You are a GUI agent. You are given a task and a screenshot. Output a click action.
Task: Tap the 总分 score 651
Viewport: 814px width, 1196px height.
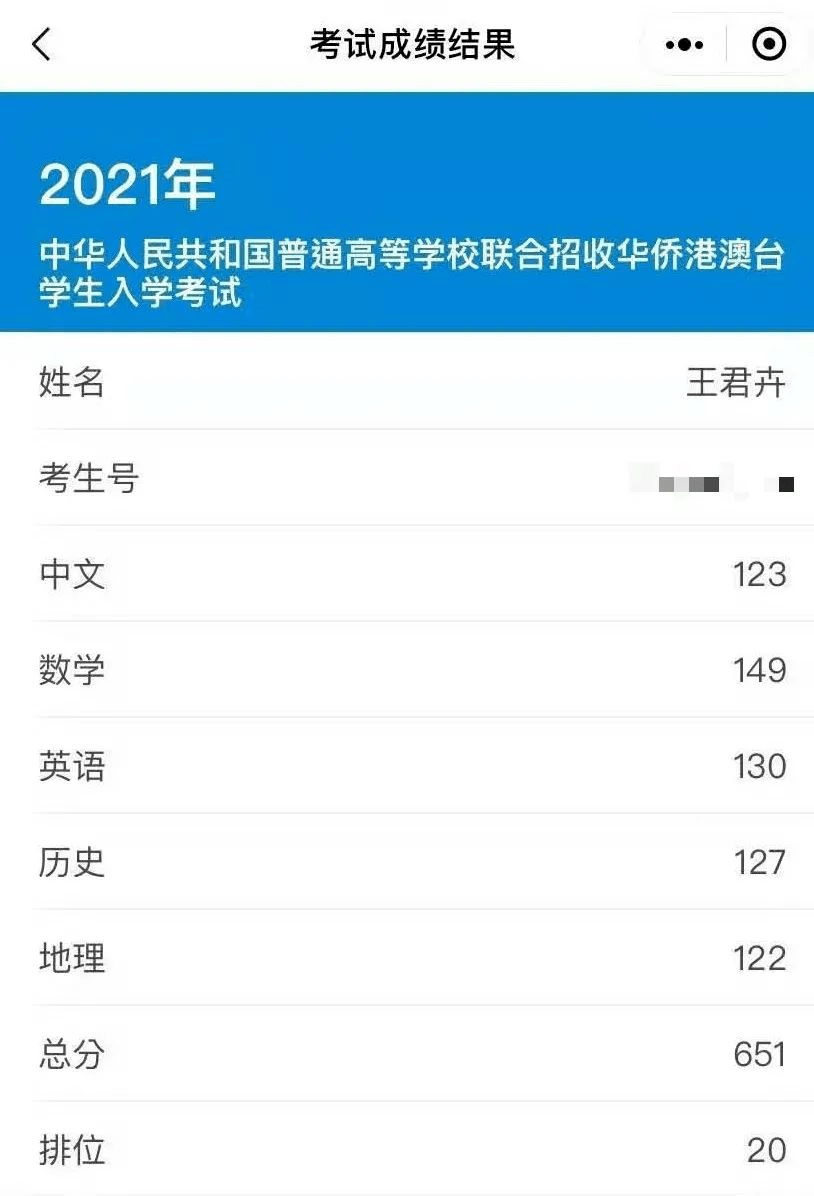coord(758,1055)
